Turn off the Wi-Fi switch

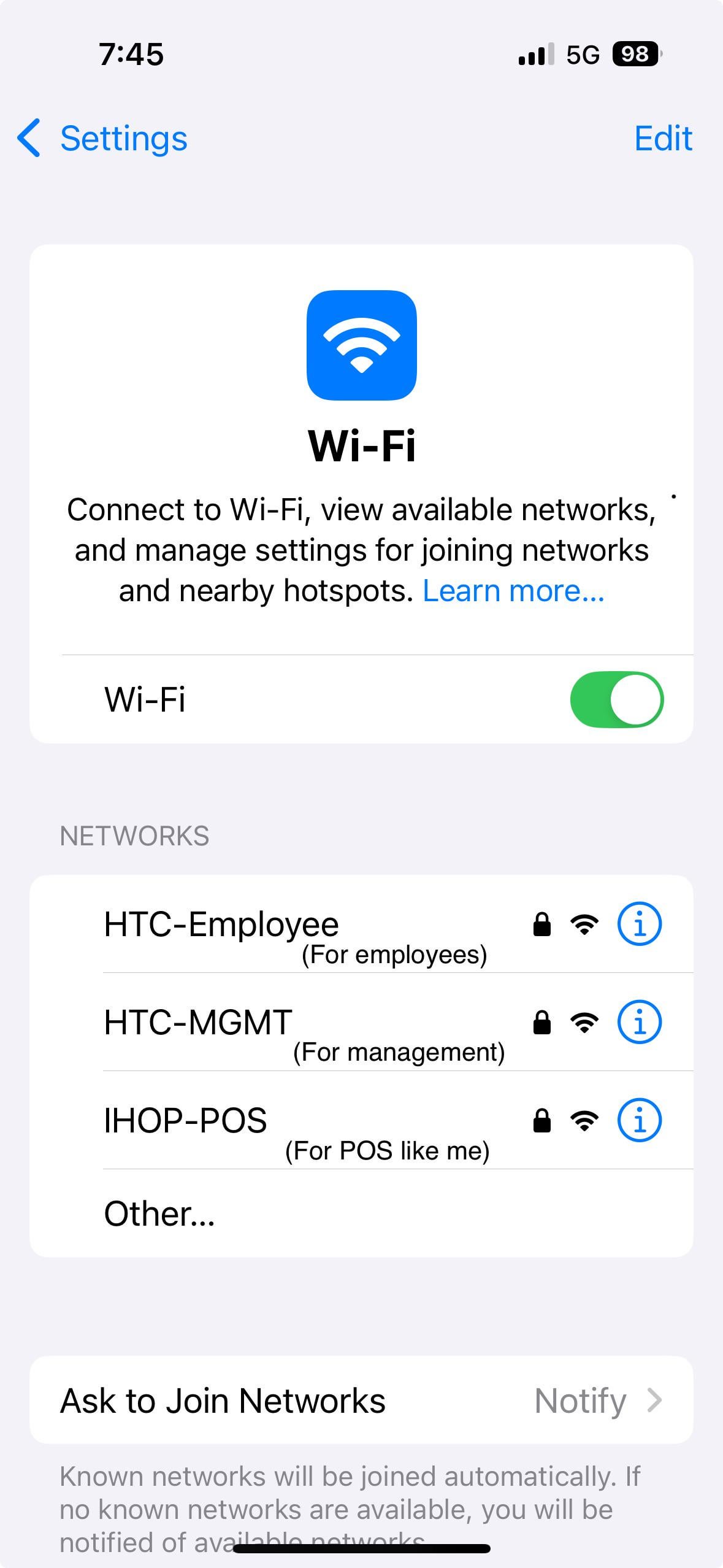point(616,699)
